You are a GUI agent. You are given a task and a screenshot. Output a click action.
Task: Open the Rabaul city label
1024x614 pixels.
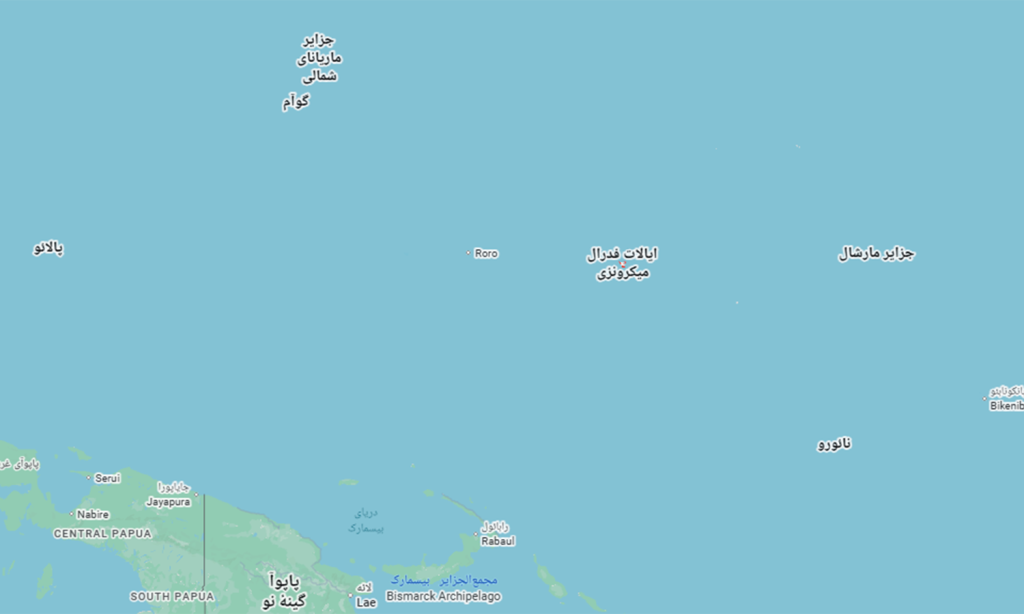[498, 541]
